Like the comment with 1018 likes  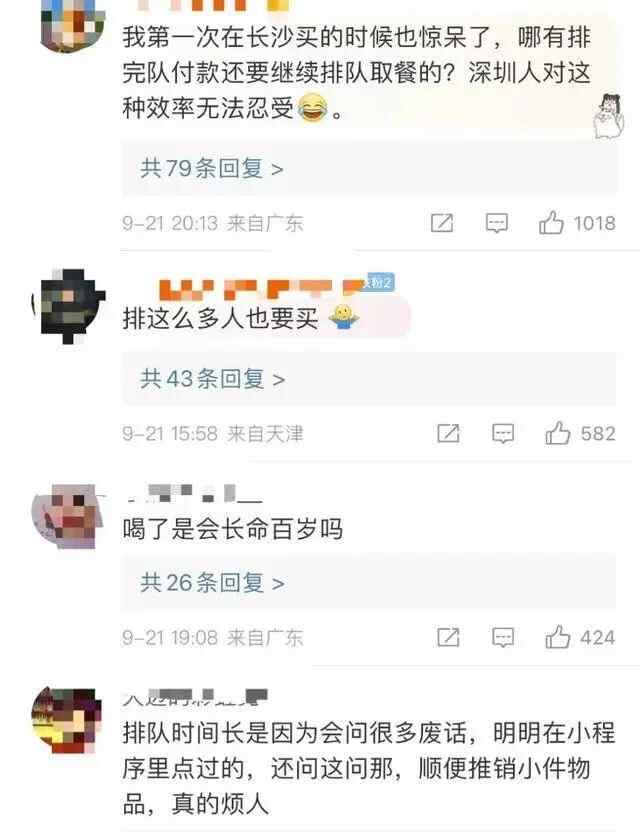click(x=552, y=223)
